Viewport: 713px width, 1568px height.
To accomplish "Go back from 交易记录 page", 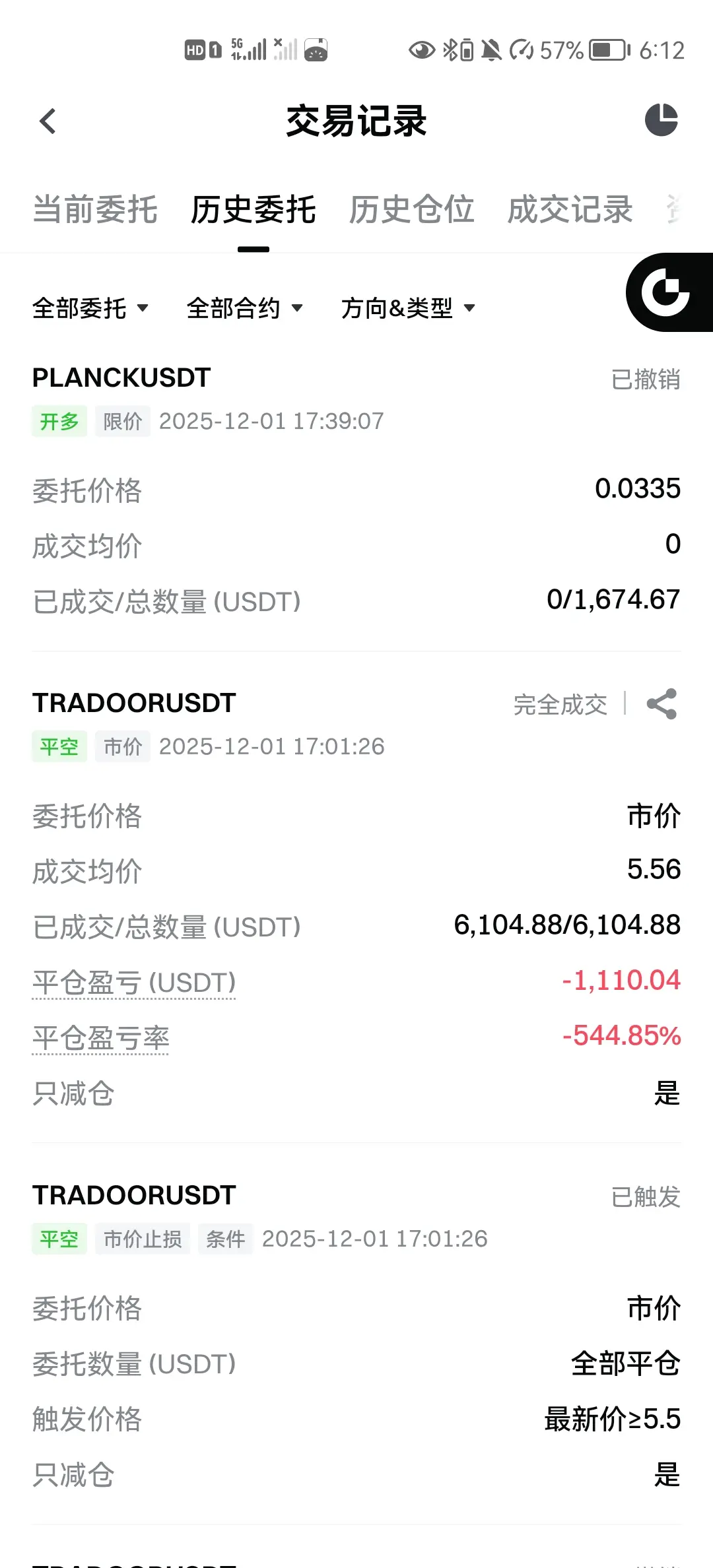I will 48,121.
